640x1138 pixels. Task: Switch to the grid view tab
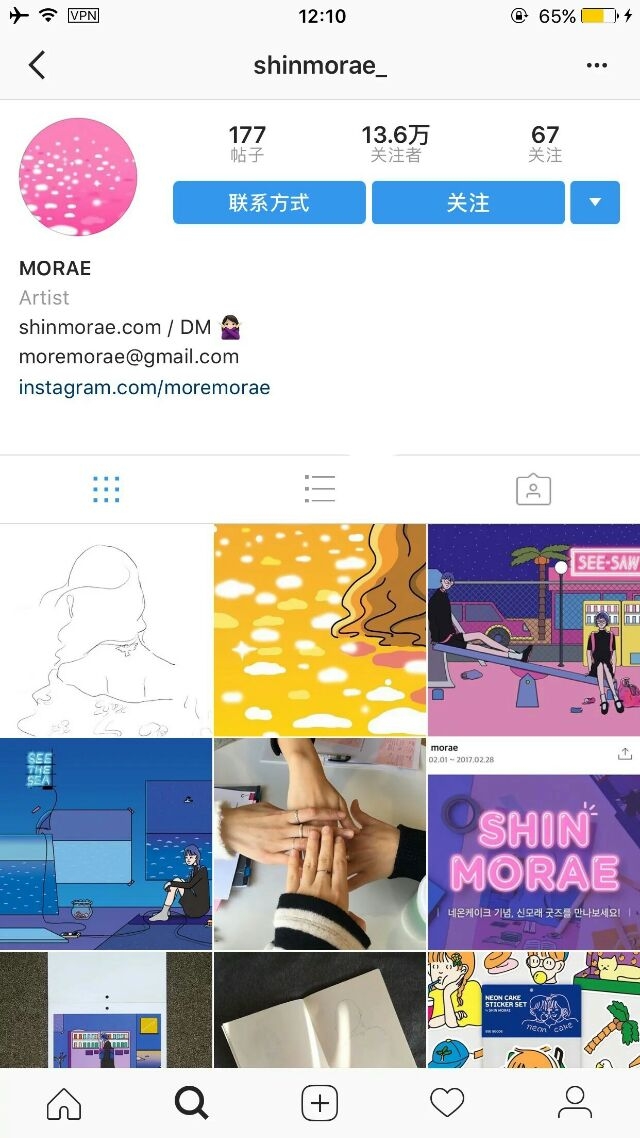106,489
